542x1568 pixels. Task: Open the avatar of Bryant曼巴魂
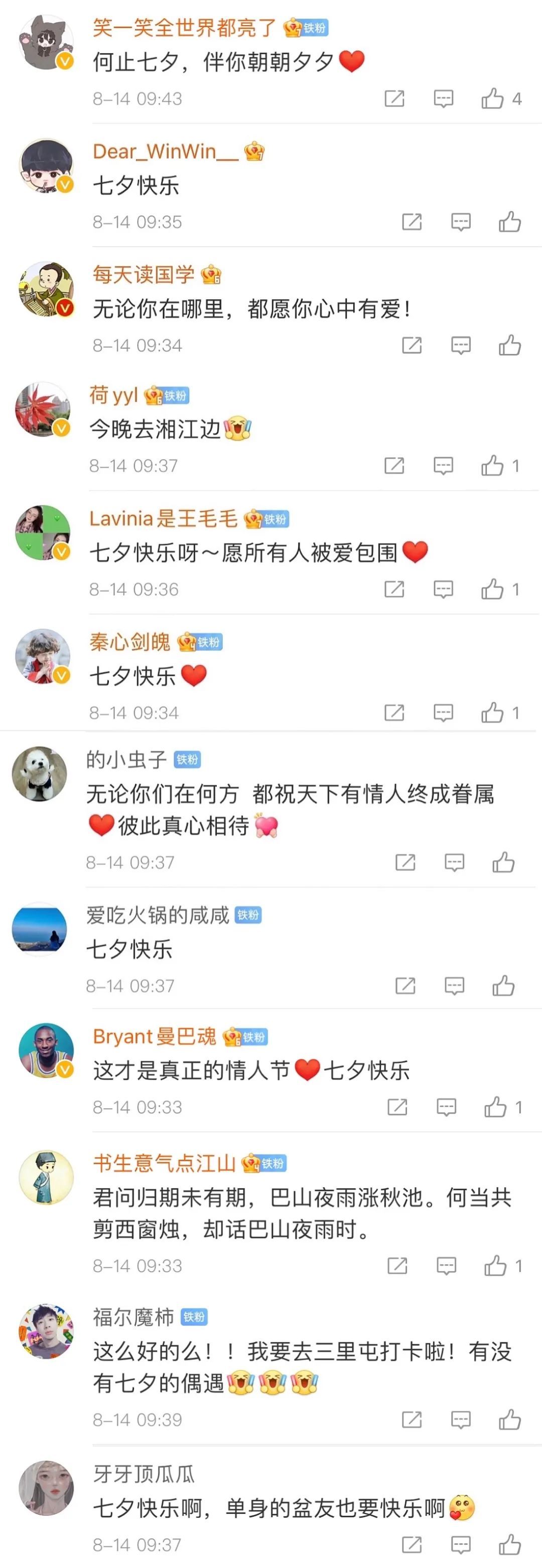46,1050
